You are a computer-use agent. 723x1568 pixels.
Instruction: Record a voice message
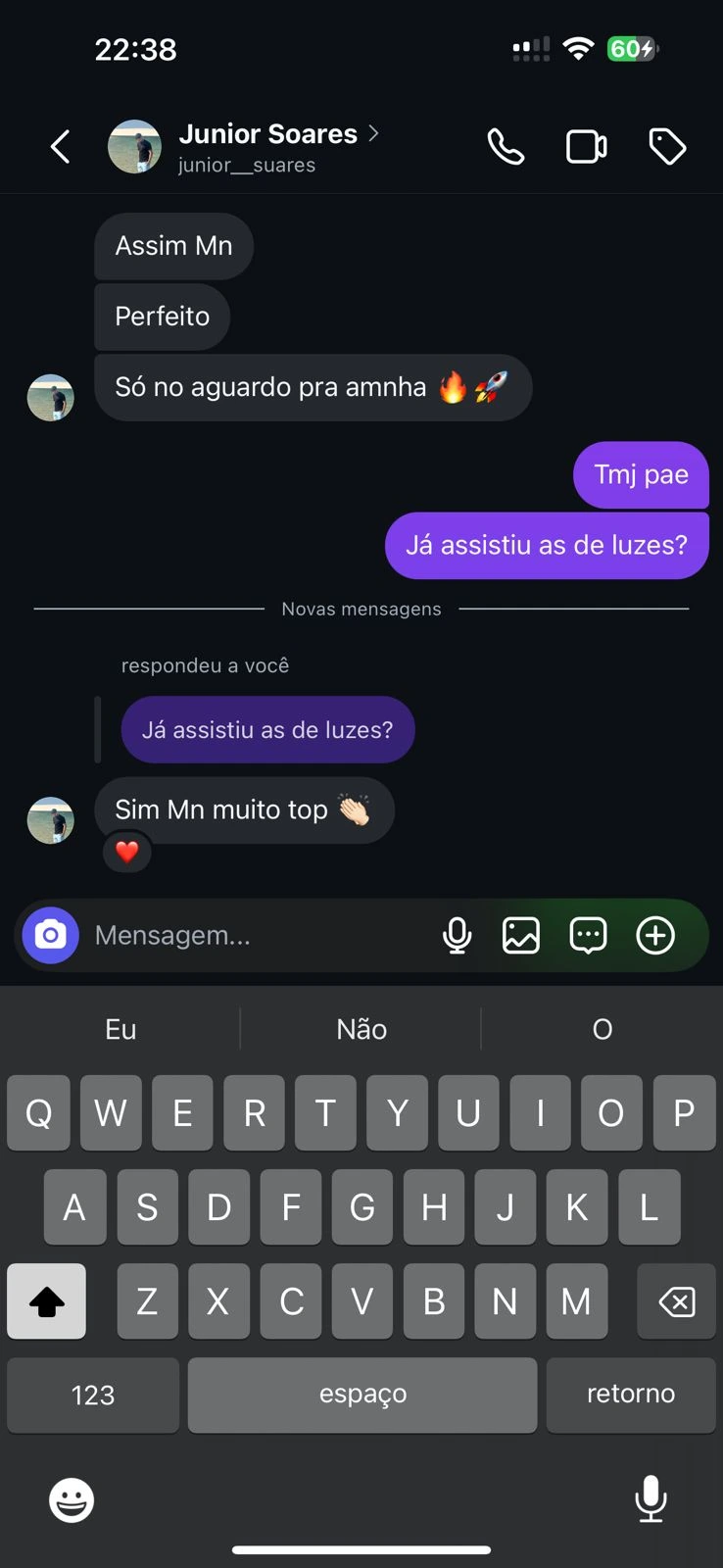click(x=457, y=935)
